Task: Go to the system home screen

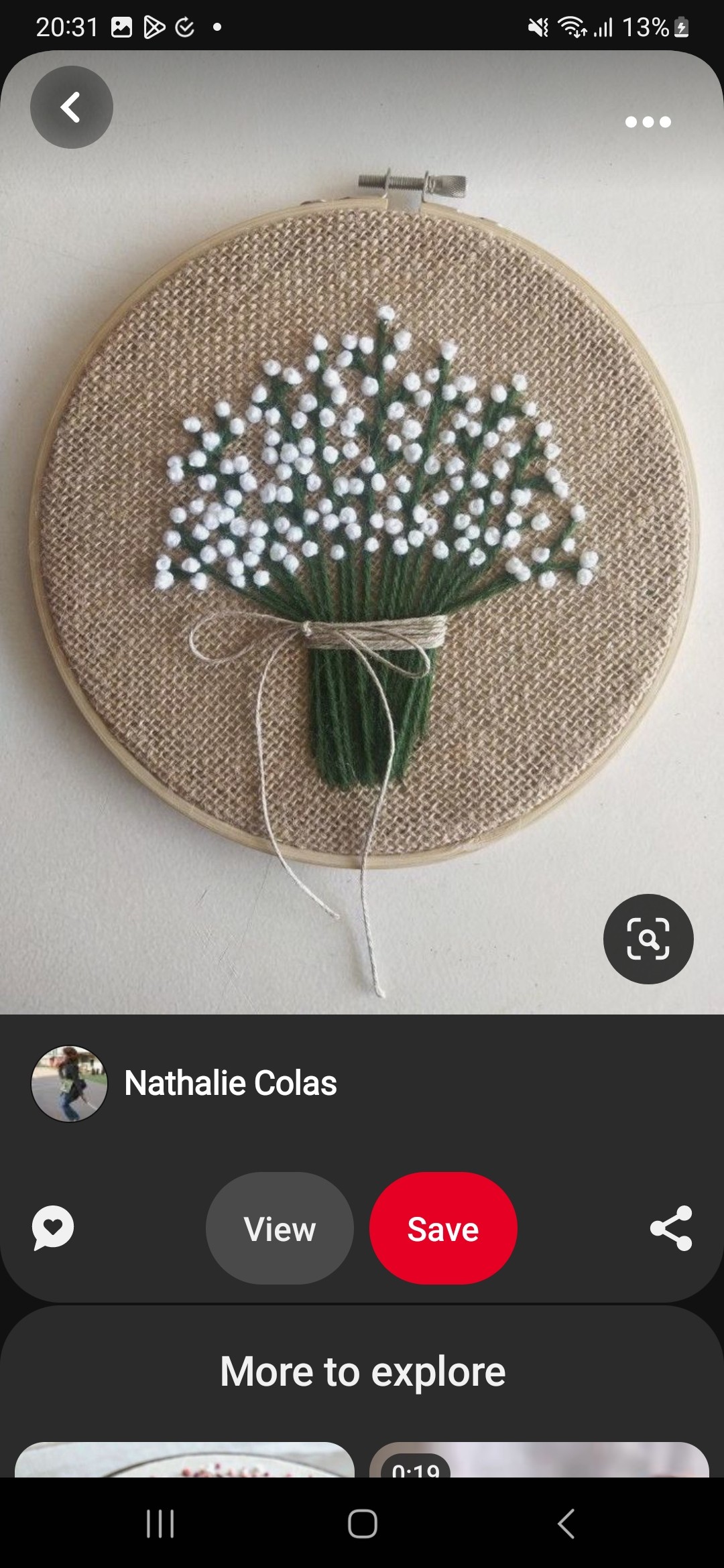Action: click(x=362, y=1524)
